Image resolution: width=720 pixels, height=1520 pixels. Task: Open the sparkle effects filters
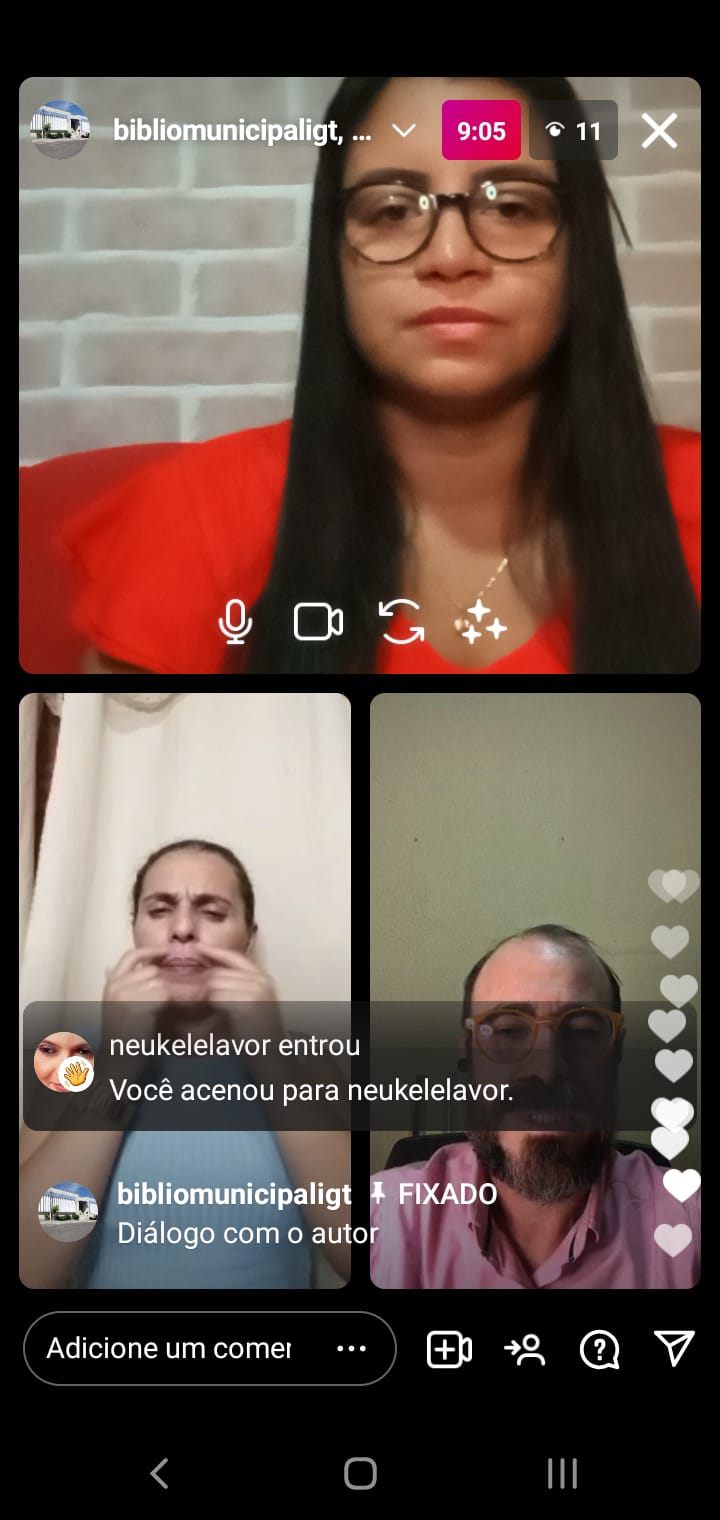(482, 622)
